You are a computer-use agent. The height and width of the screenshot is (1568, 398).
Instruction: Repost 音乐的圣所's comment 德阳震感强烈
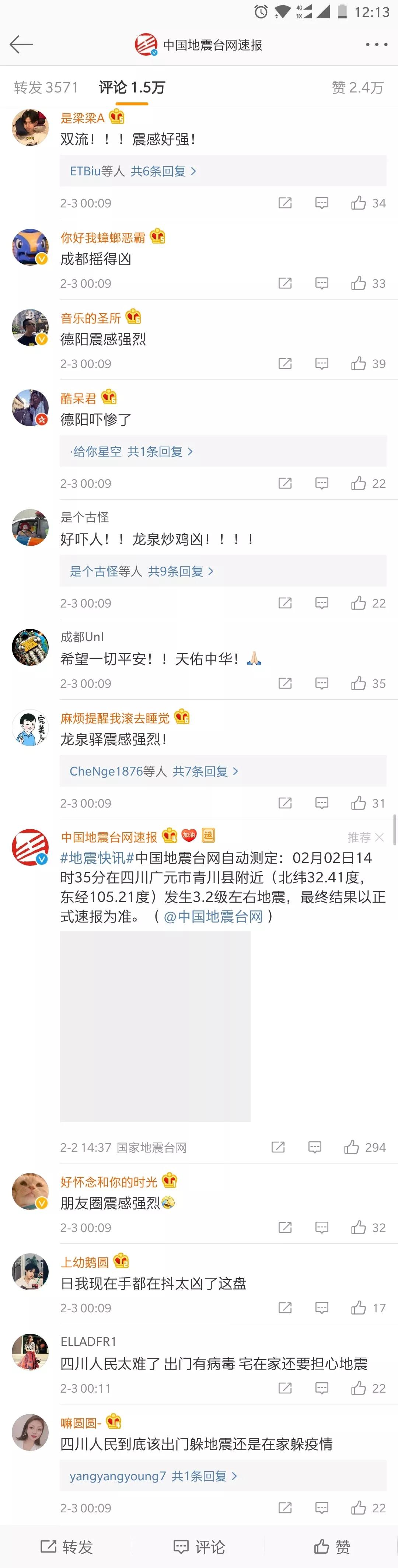[285, 364]
